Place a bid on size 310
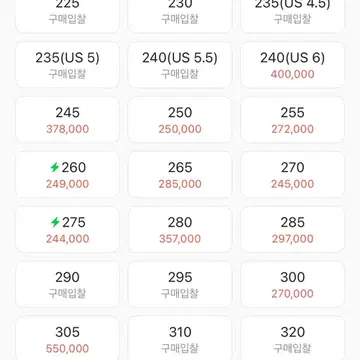 click(x=180, y=338)
